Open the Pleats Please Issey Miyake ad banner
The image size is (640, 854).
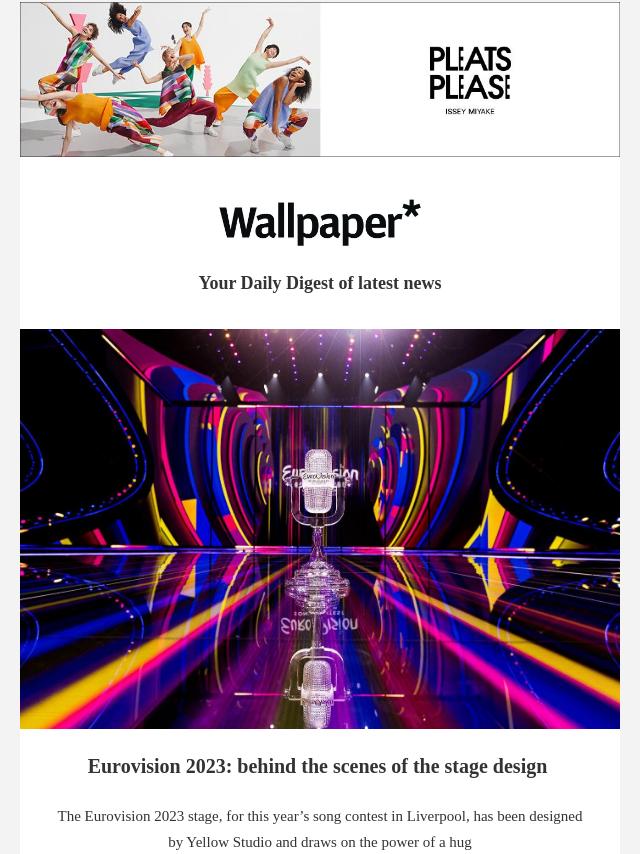coord(320,79)
